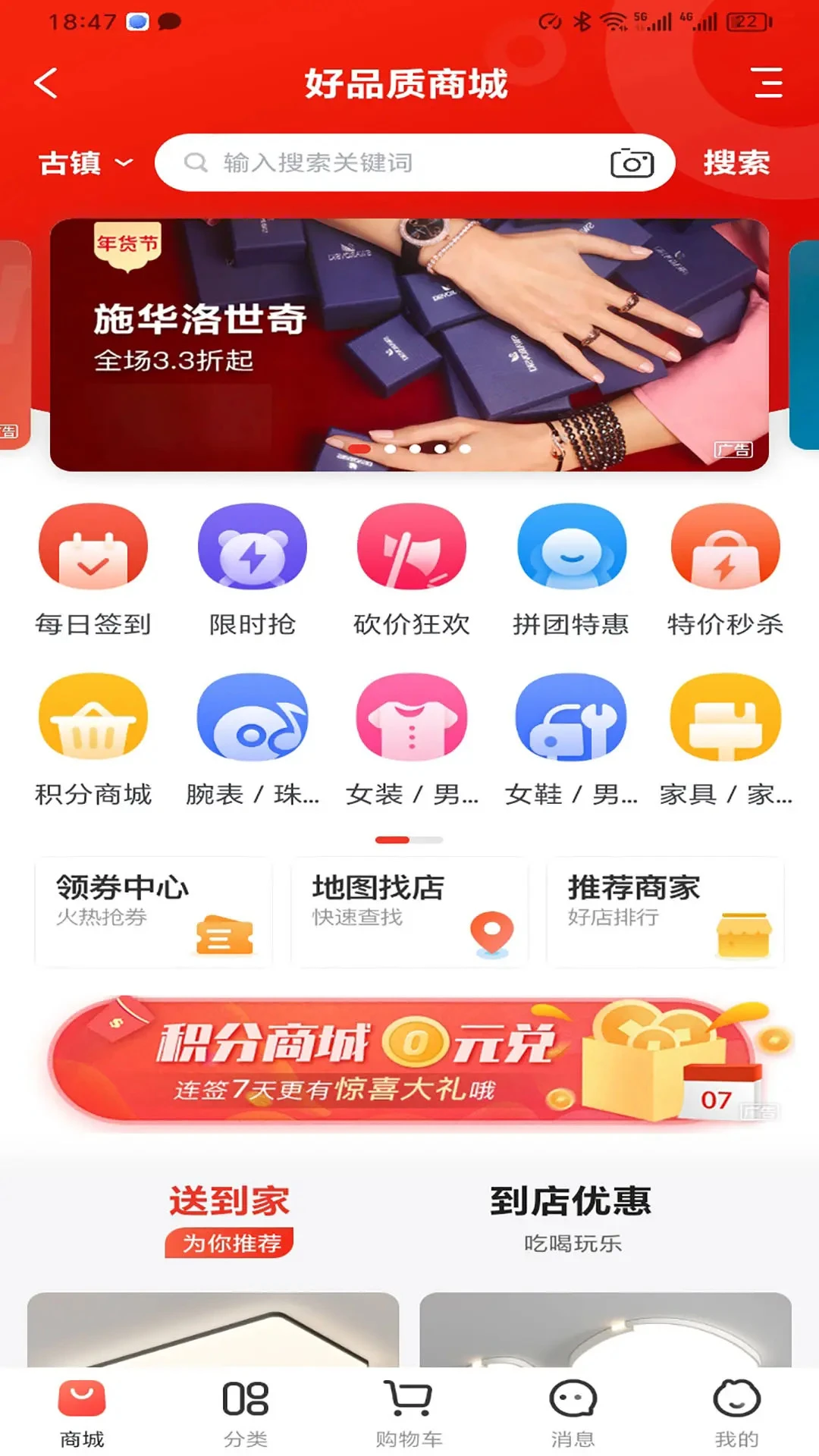Screen dimensions: 819x1456
Task: Open camera image search
Action: [632, 163]
